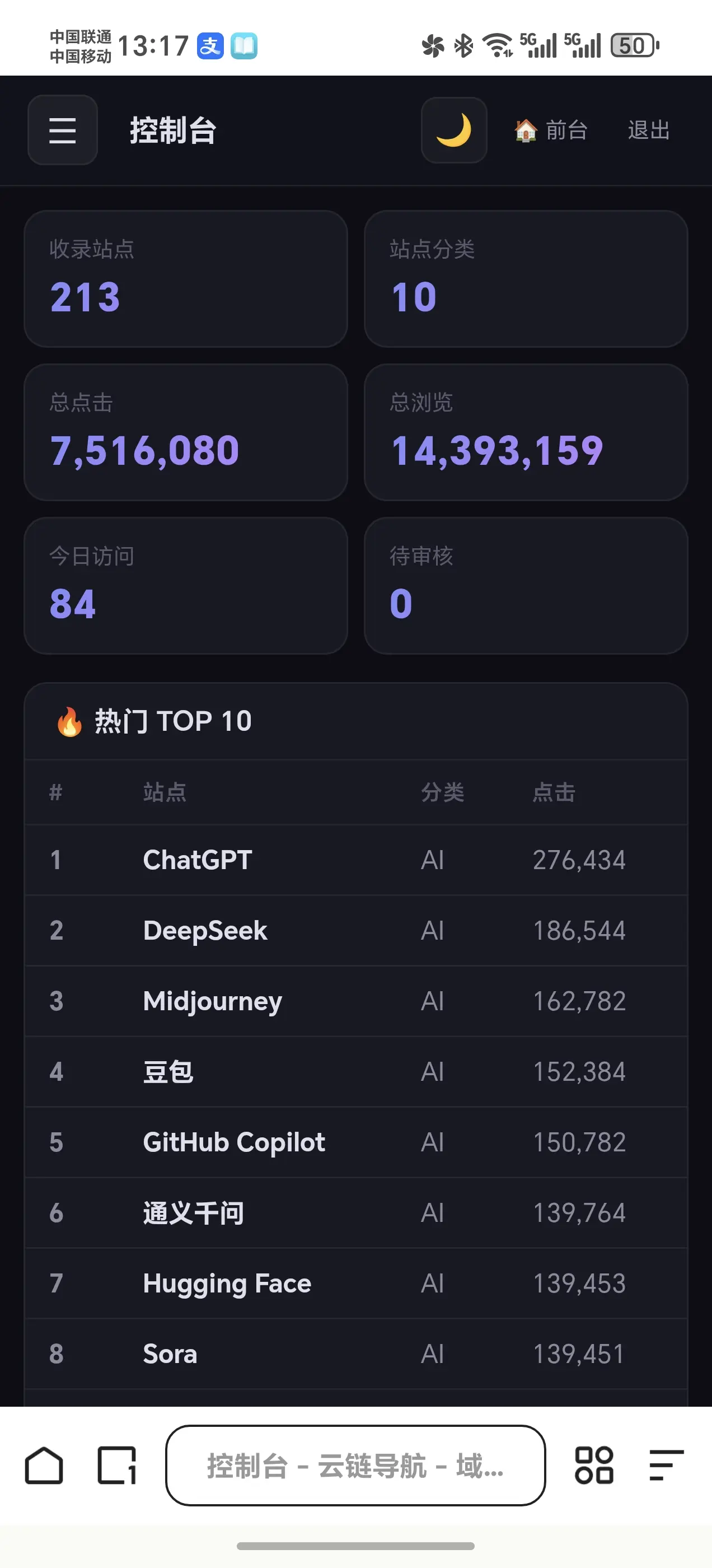Go to the 前台 front page

click(551, 130)
